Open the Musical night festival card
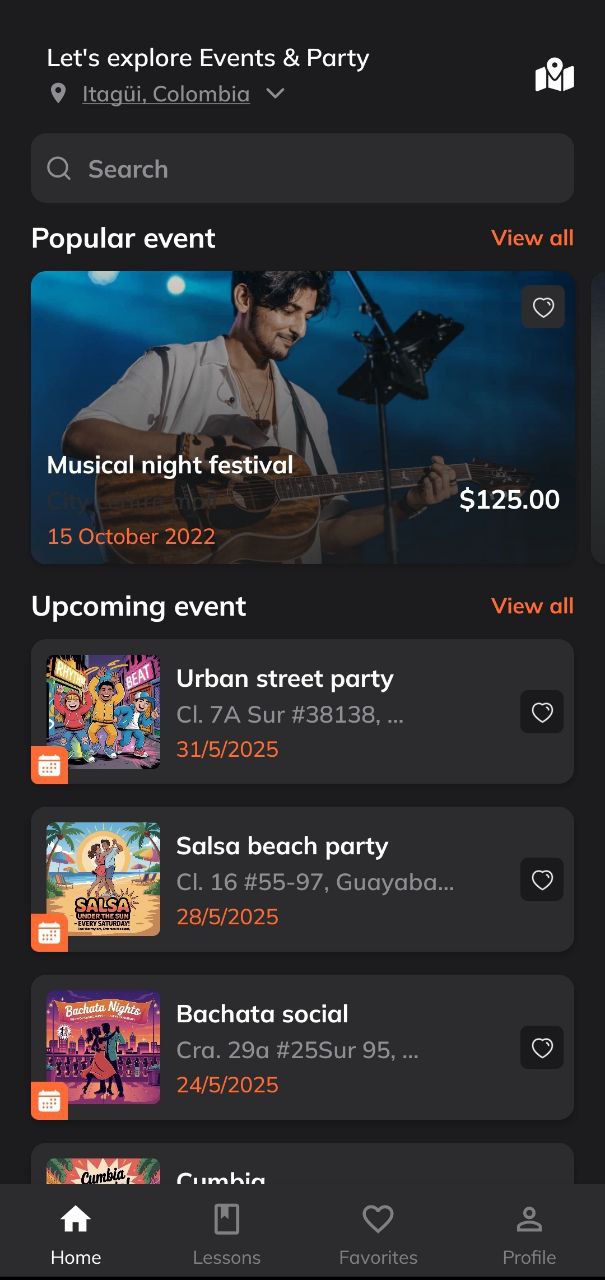 pyautogui.click(x=302, y=417)
